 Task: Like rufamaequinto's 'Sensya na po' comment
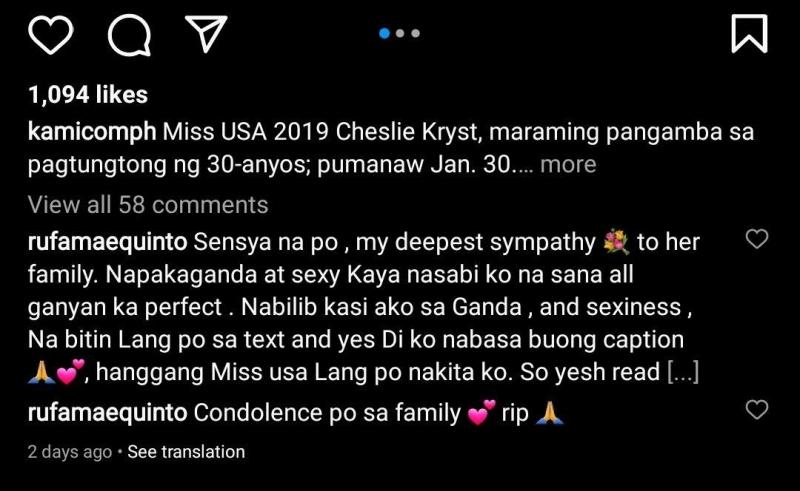pyautogui.click(x=758, y=239)
